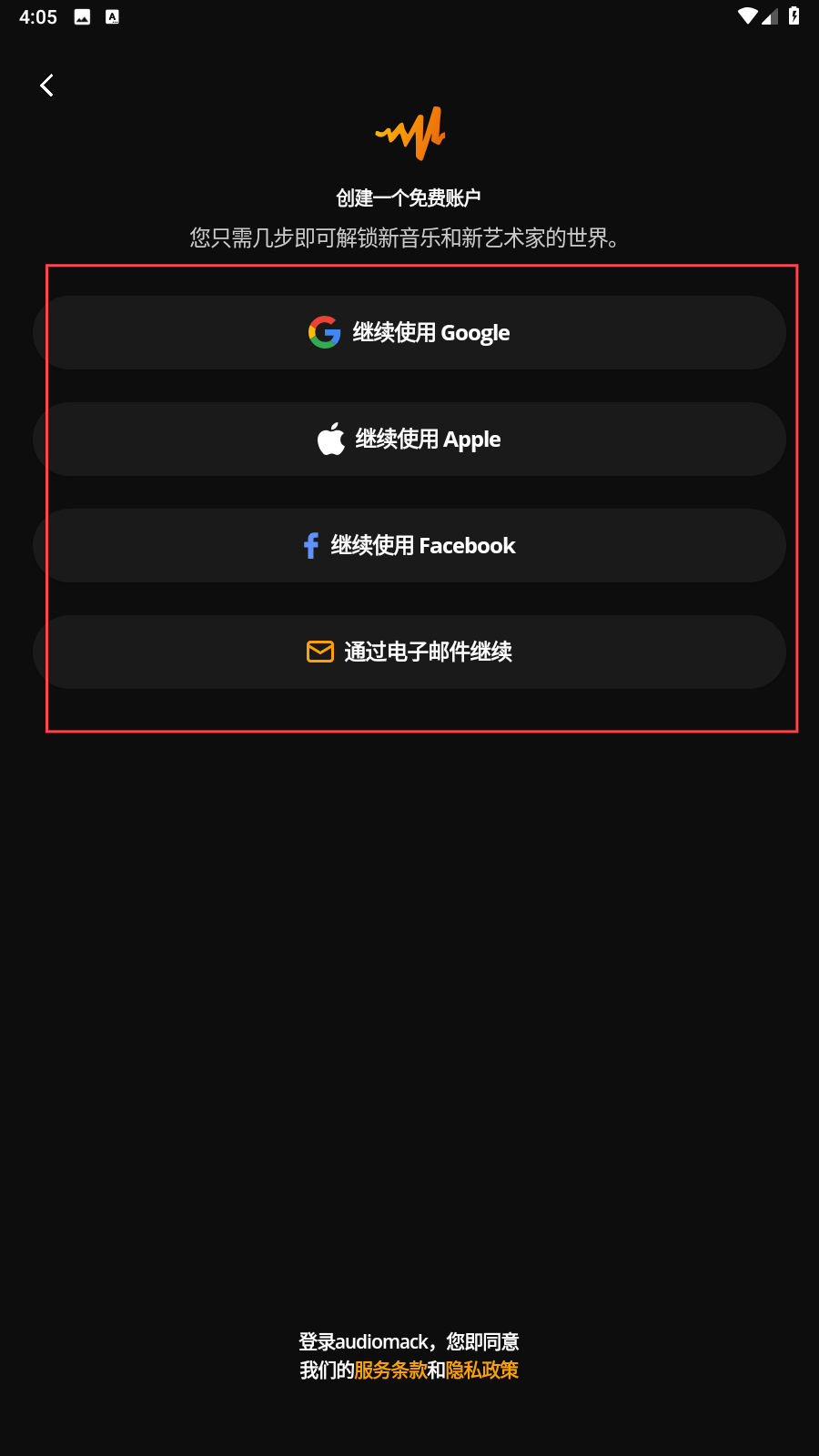The height and width of the screenshot is (1456, 819).
Task: Go back using the top-left arrow
Action: coord(46,86)
